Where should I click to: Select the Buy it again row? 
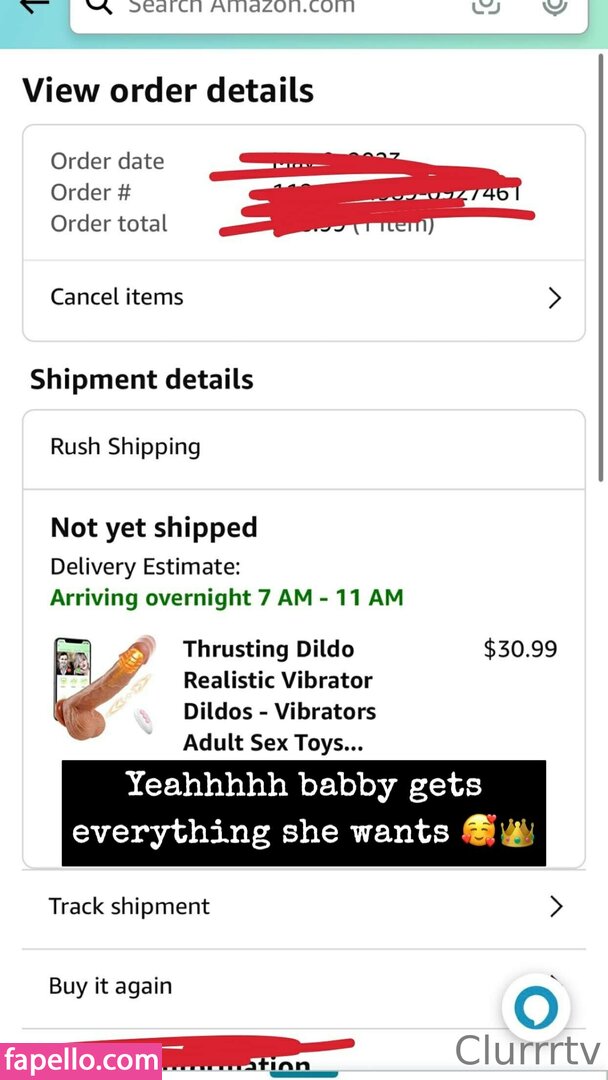250,986
